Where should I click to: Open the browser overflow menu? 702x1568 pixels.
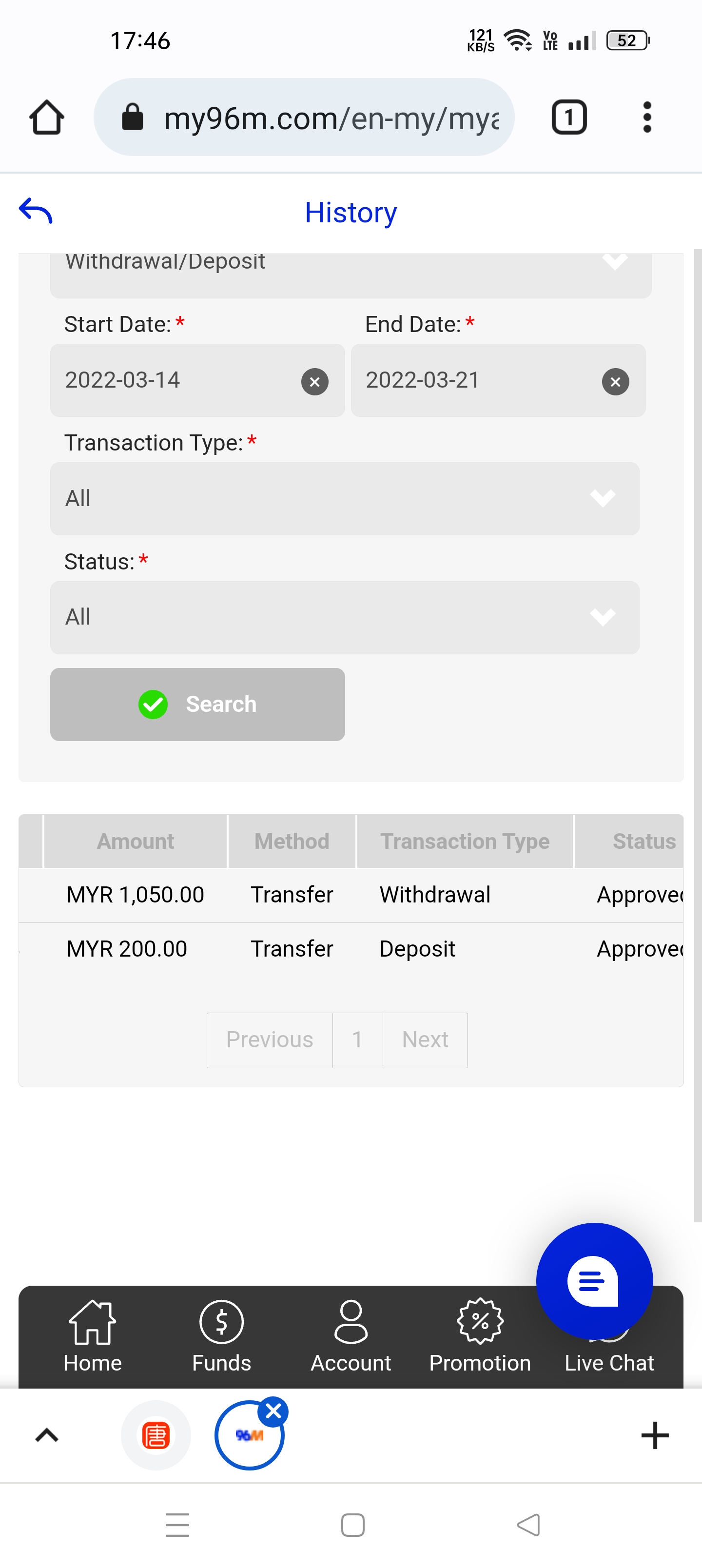[646, 117]
